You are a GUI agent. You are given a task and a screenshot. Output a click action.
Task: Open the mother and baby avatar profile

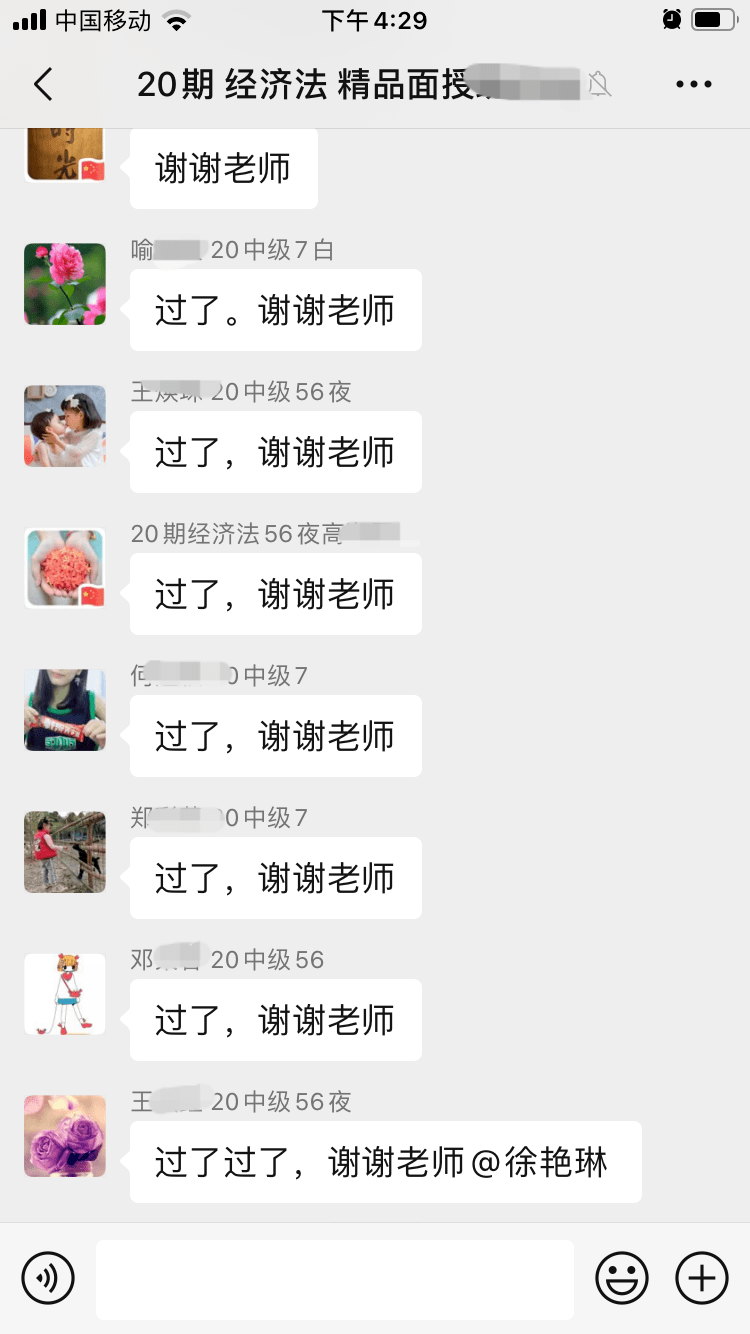point(65,426)
